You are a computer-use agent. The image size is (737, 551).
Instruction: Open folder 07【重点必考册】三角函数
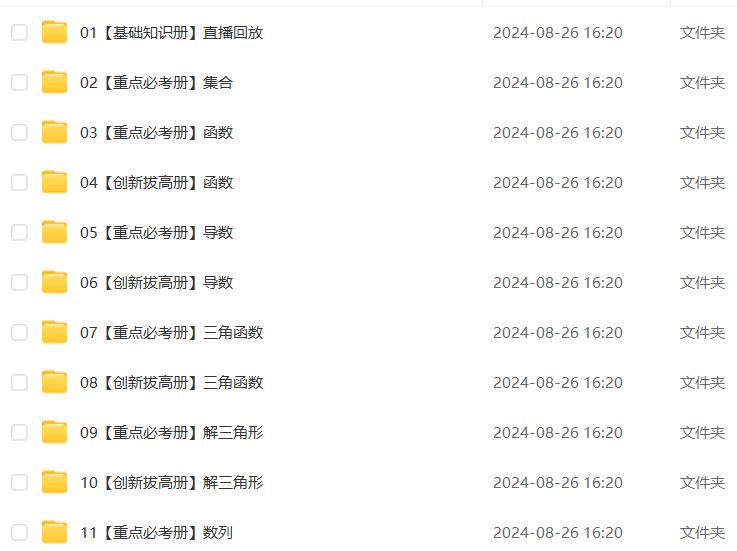click(171, 333)
